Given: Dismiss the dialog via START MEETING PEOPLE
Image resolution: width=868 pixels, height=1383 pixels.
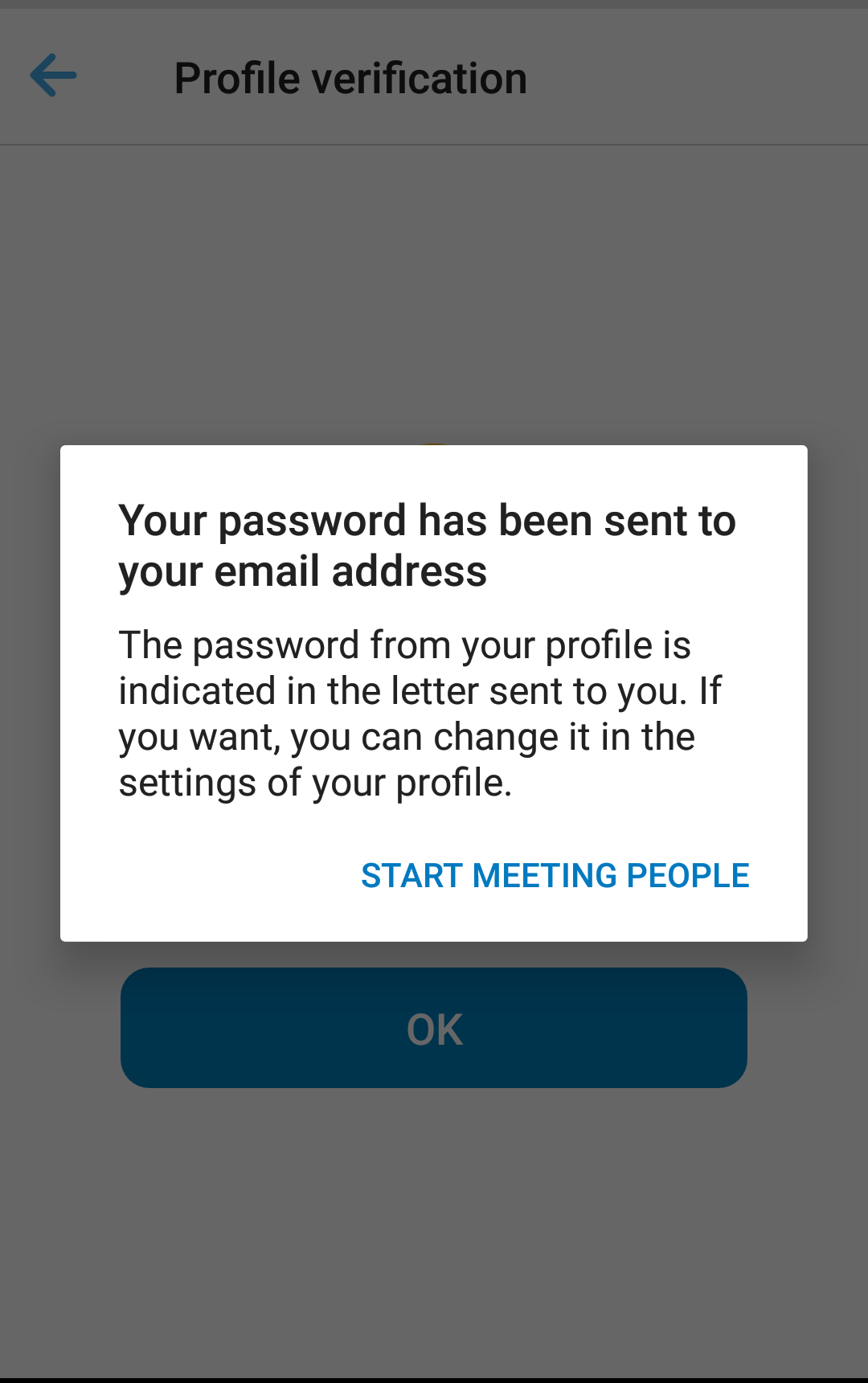Looking at the screenshot, I should pyautogui.click(x=555, y=875).
